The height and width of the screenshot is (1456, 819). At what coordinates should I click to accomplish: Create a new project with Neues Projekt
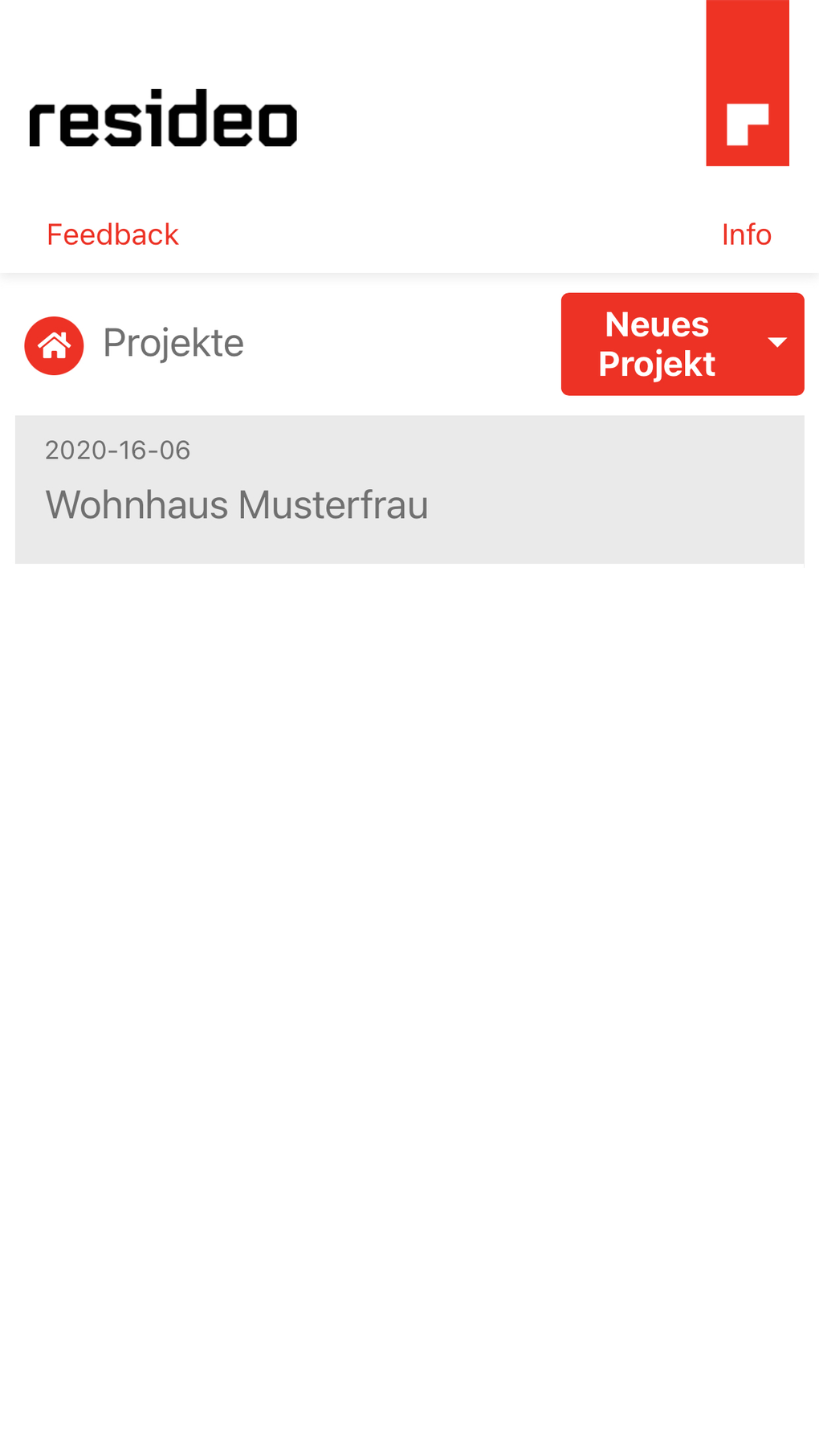click(x=656, y=344)
